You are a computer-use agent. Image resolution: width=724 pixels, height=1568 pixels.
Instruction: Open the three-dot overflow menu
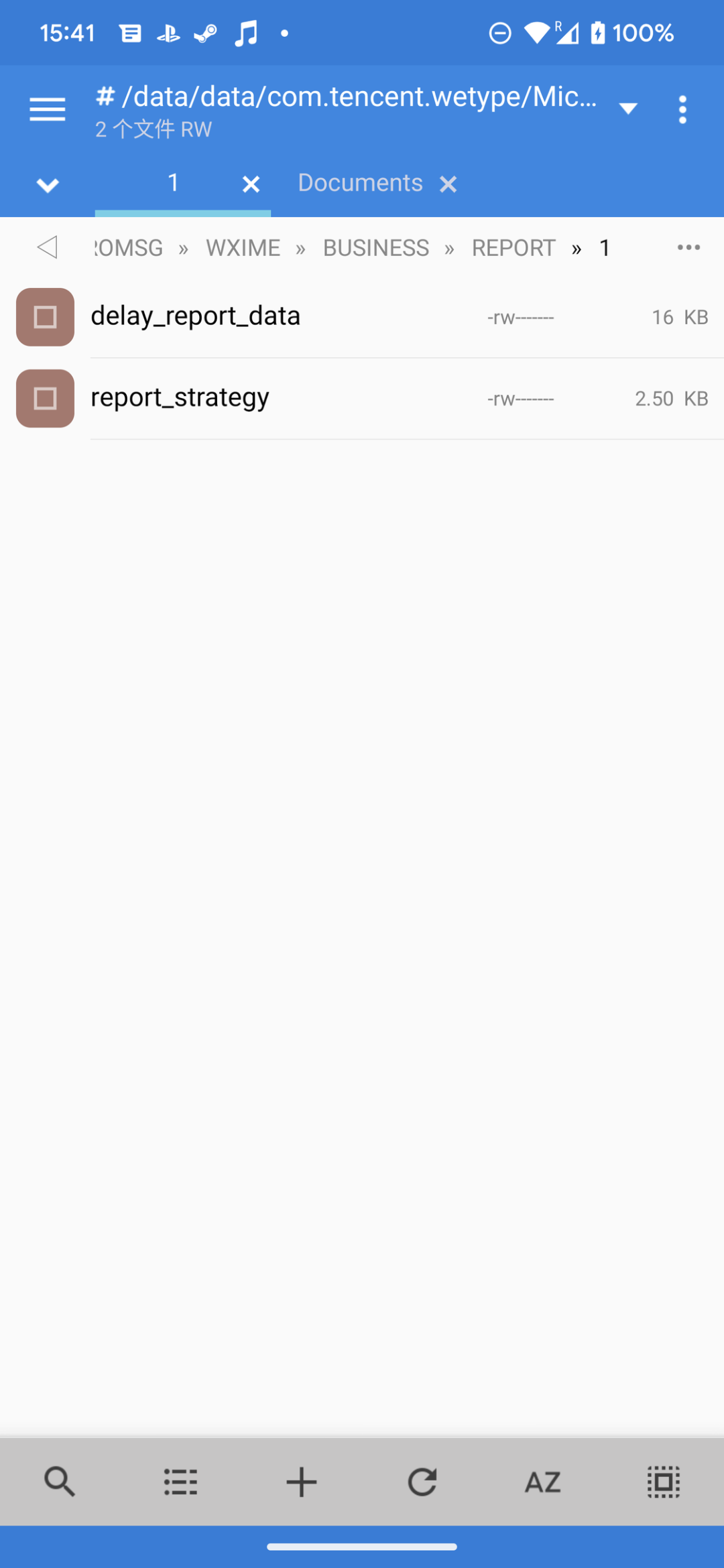click(x=682, y=109)
